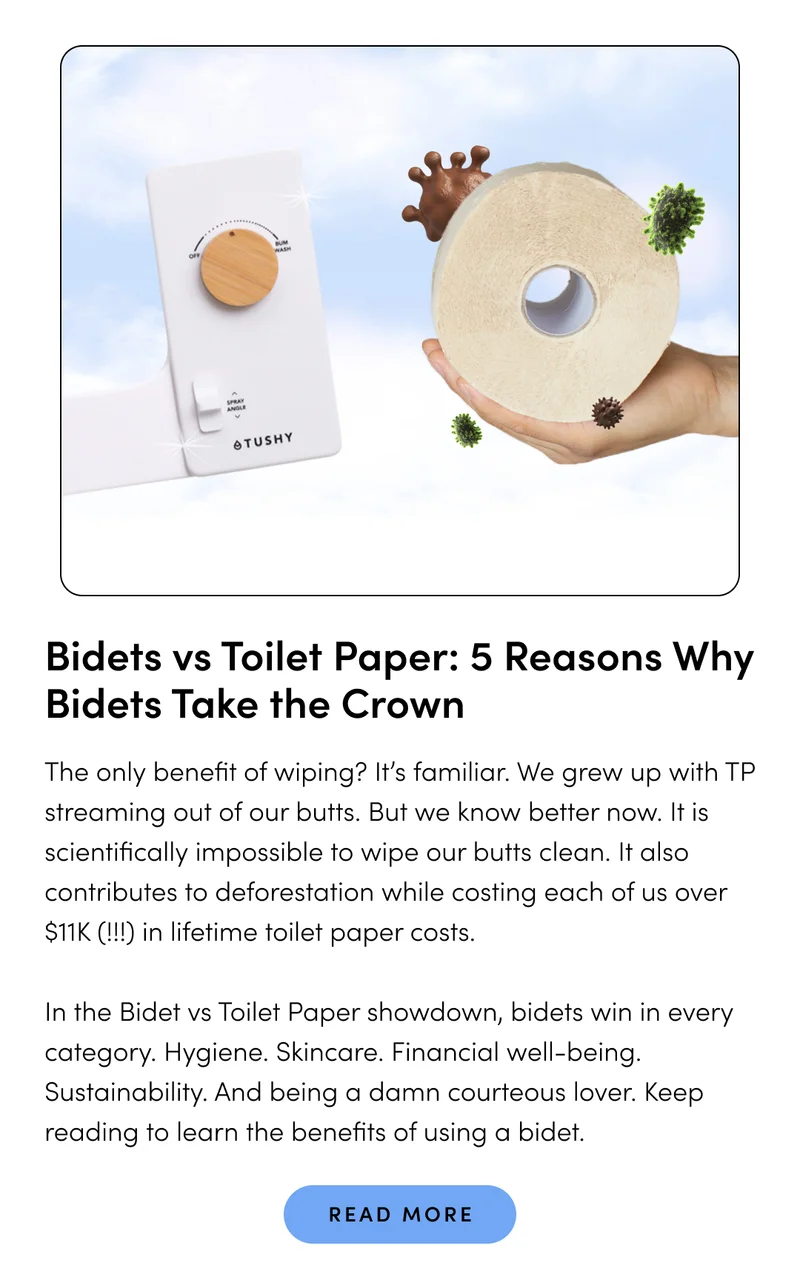Click the green virus icon at bottom left

coord(467,430)
